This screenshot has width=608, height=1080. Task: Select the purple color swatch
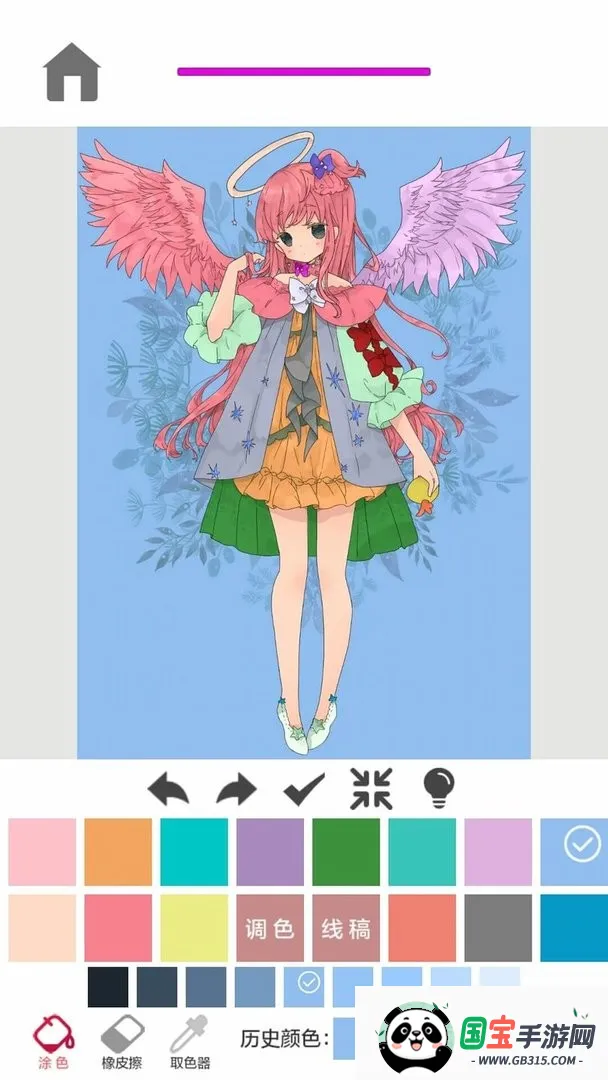pos(270,852)
